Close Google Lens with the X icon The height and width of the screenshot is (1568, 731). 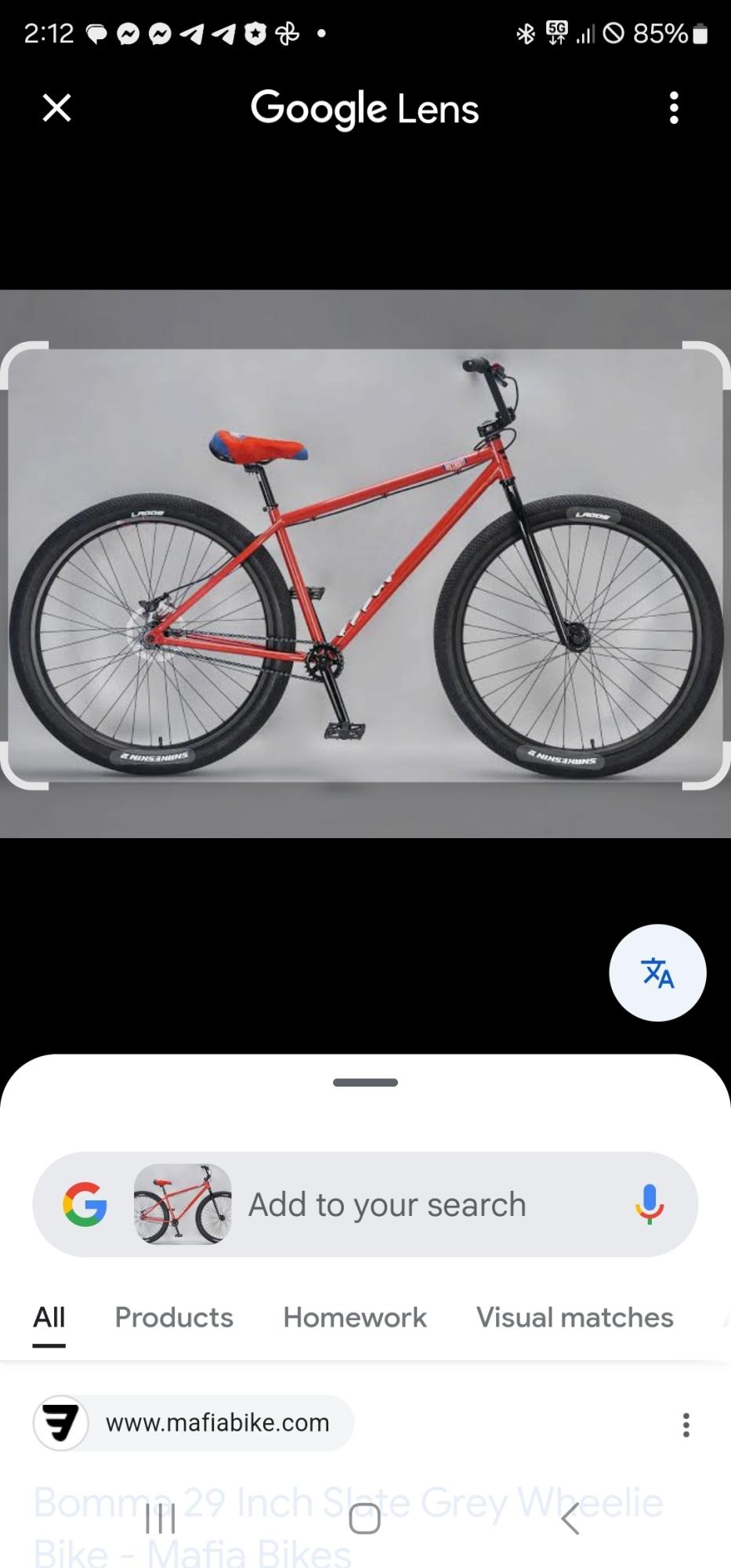[x=56, y=108]
